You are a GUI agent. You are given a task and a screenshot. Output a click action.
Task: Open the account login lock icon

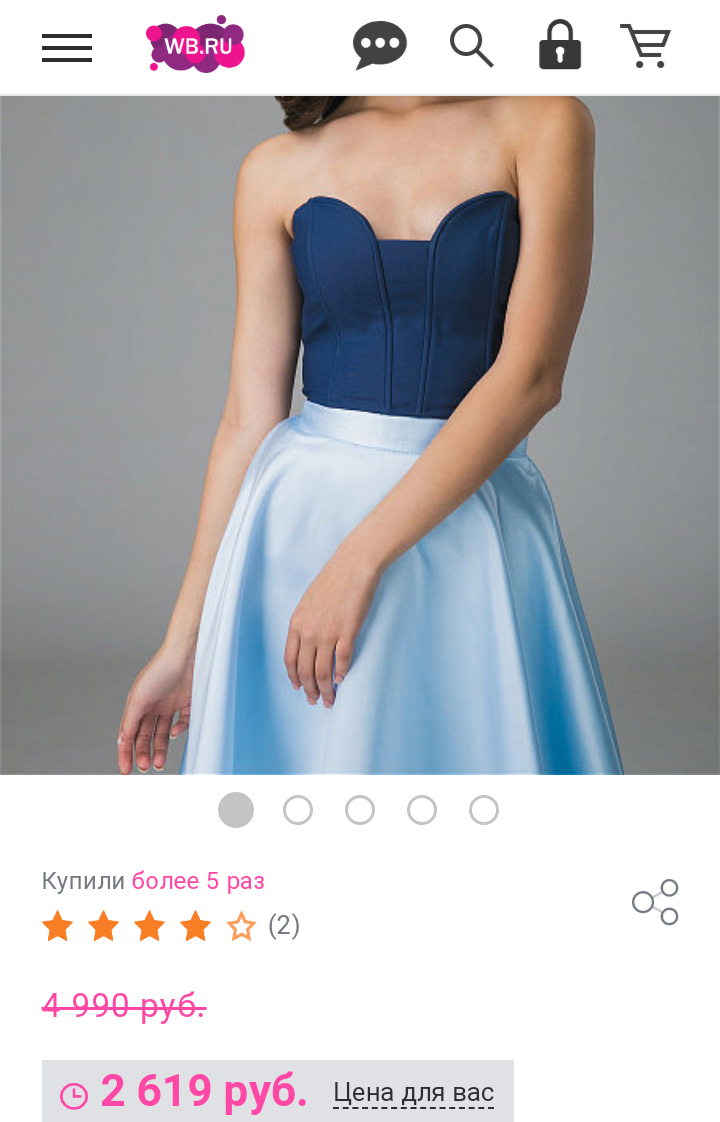click(x=560, y=45)
